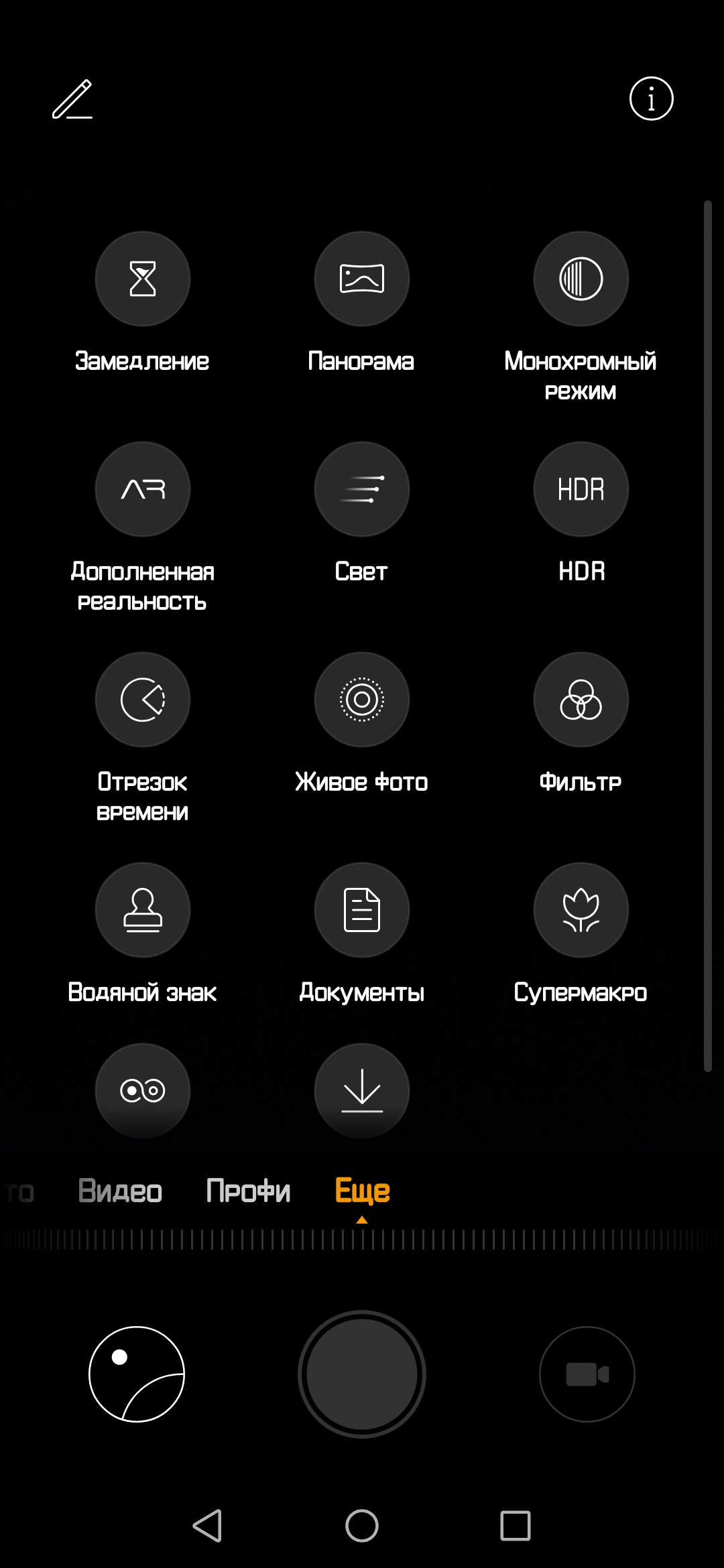Choose Монохромный режим
Image resolution: width=724 pixels, height=1568 pixels.
581,279
